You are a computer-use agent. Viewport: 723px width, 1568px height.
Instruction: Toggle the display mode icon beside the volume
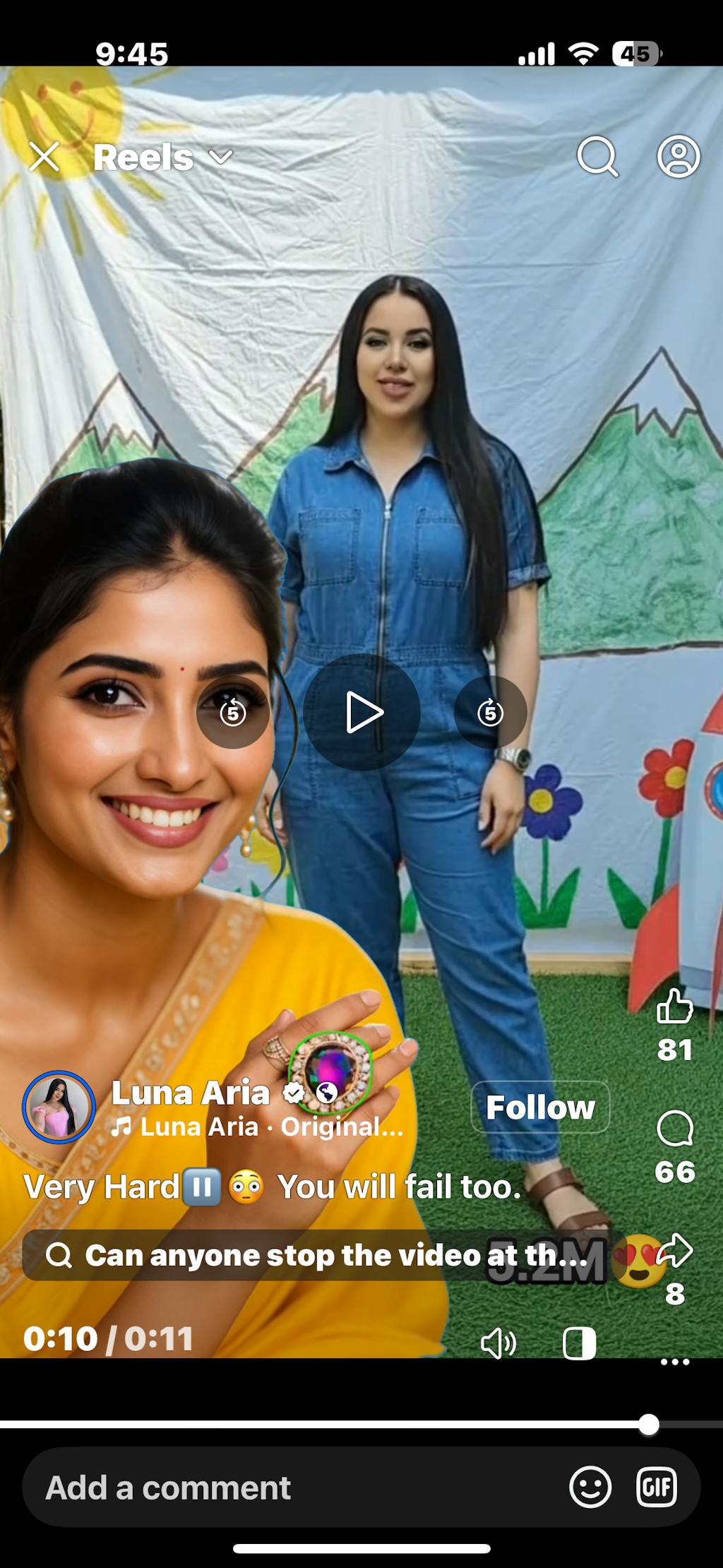coord(579,1343)
